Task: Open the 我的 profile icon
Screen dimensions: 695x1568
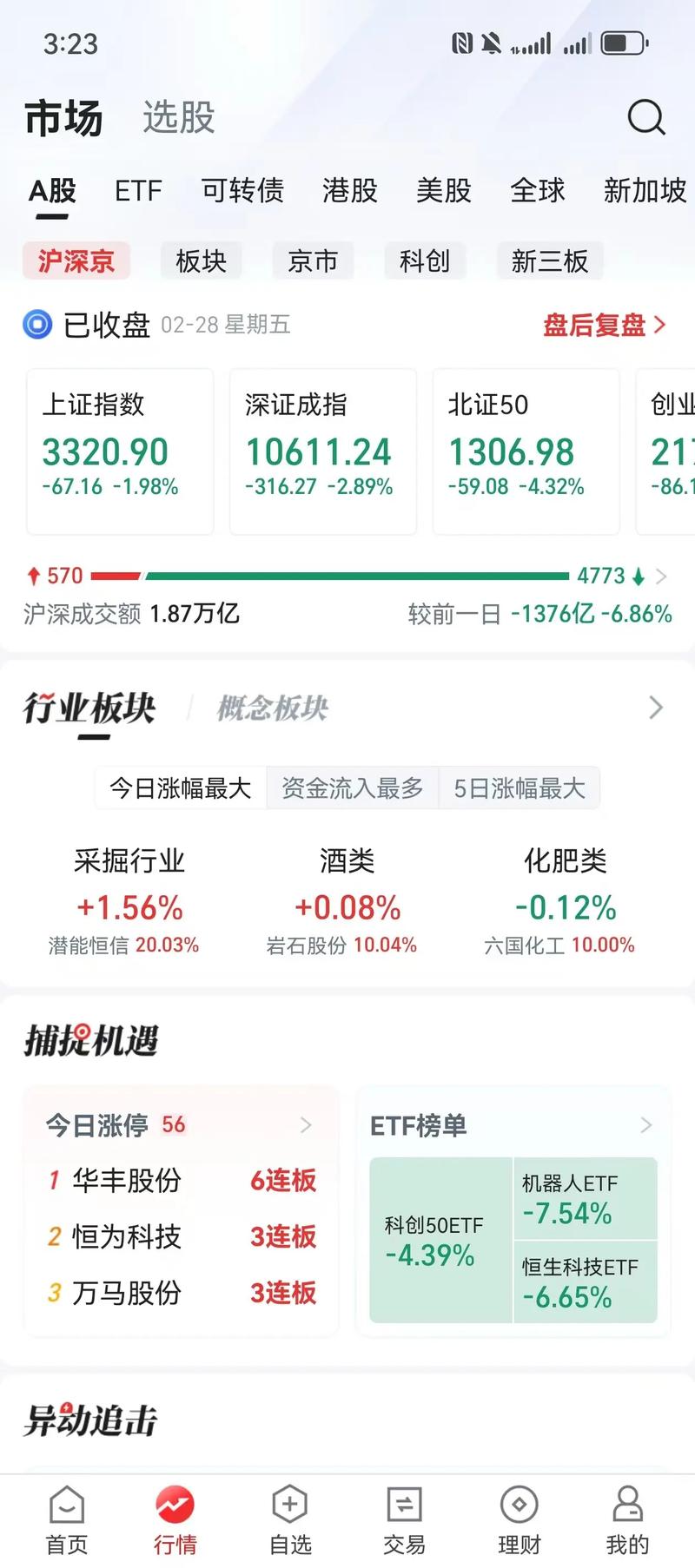Action: [x=625, y=1505]
